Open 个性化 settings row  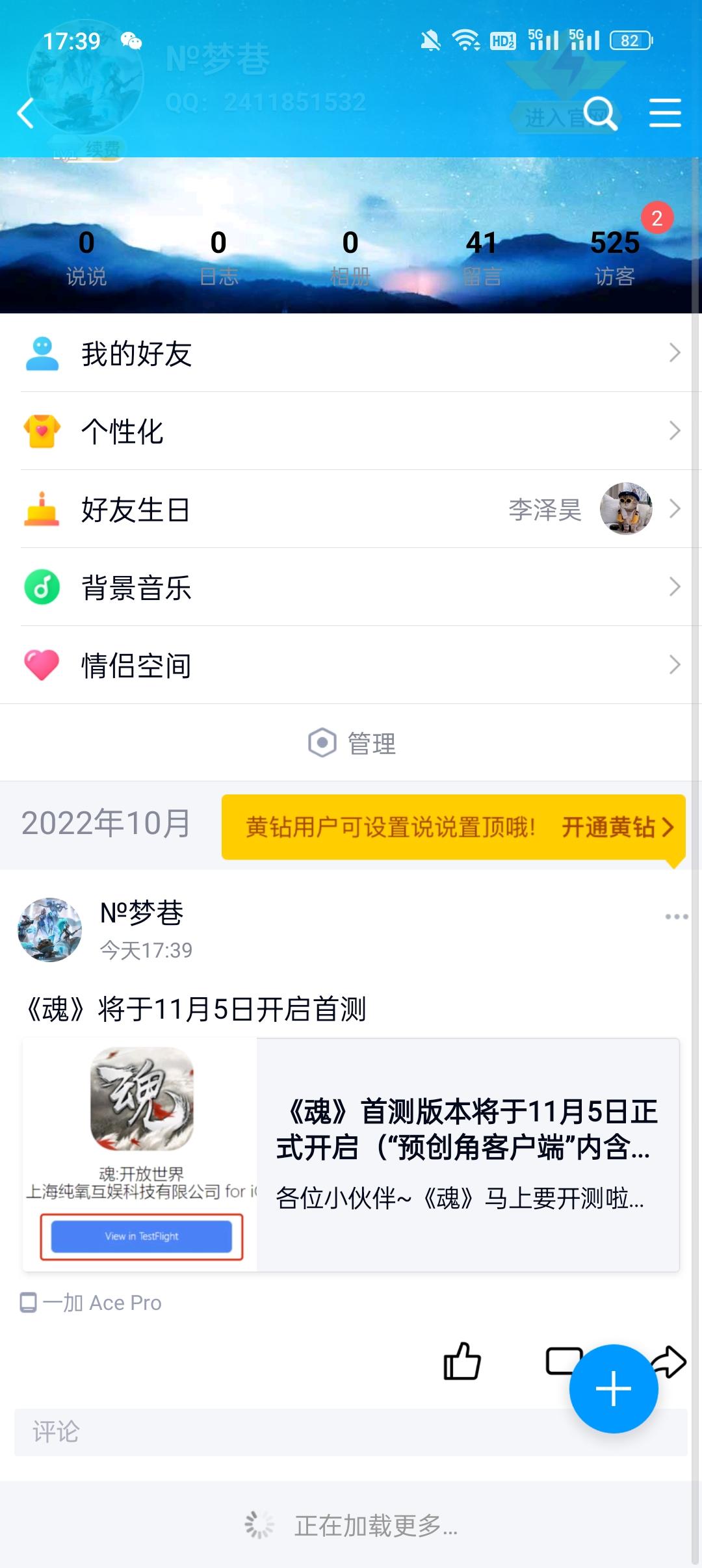(351, 431)
